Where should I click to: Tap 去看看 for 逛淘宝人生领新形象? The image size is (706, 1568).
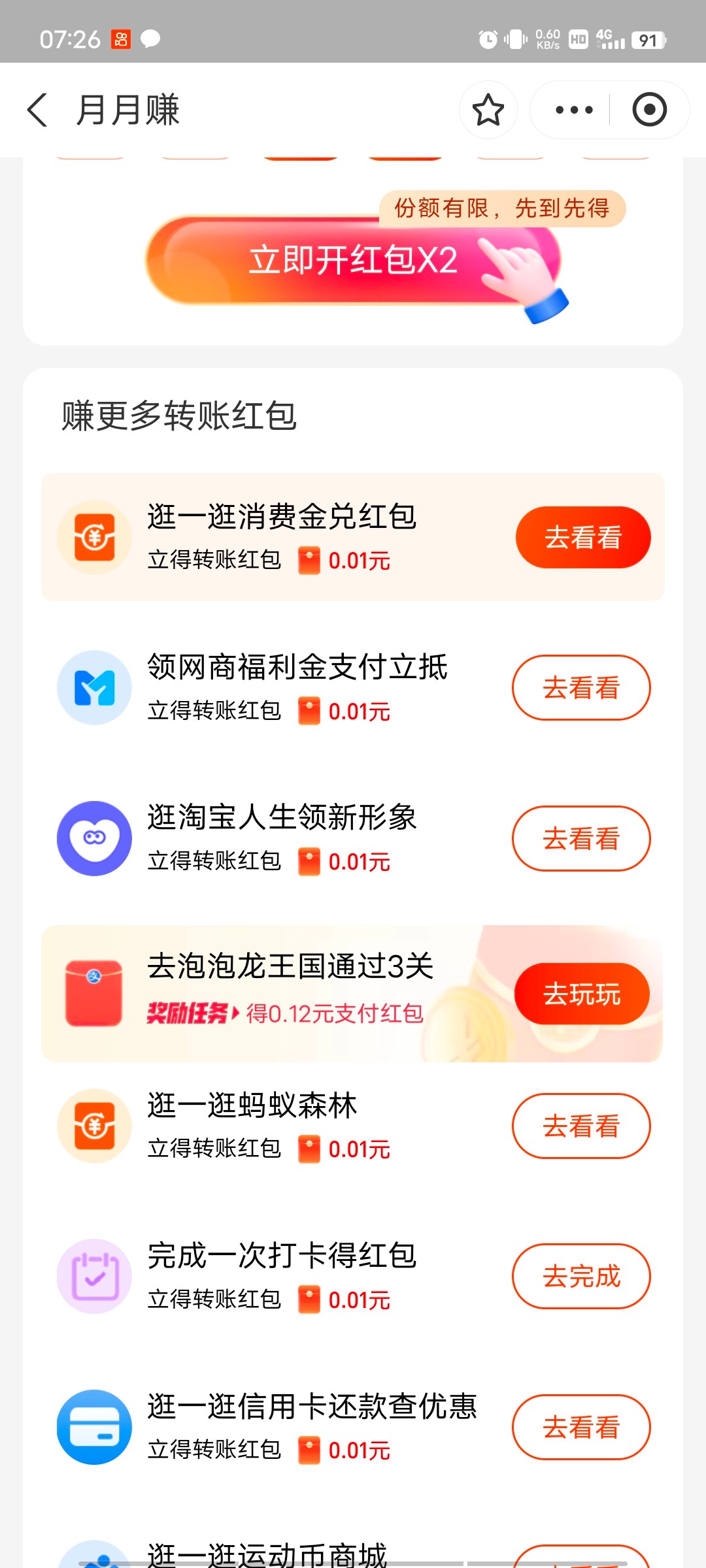[581, 838]
